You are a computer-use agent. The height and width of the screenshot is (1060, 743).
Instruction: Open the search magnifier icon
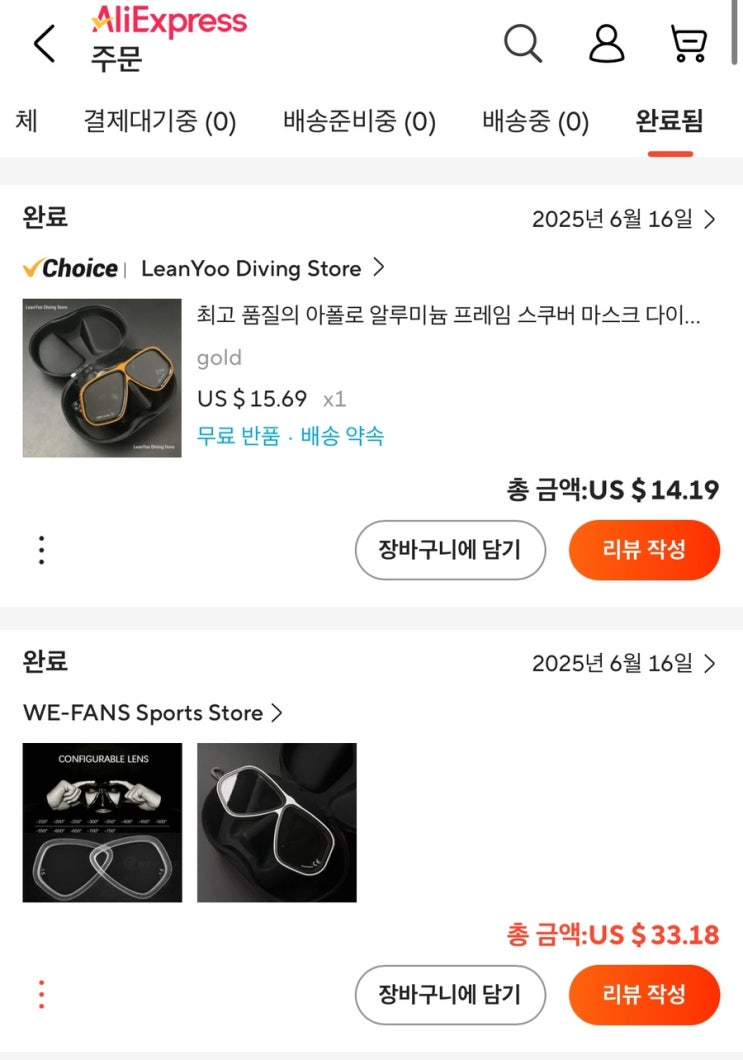click(x=522, y=44)
